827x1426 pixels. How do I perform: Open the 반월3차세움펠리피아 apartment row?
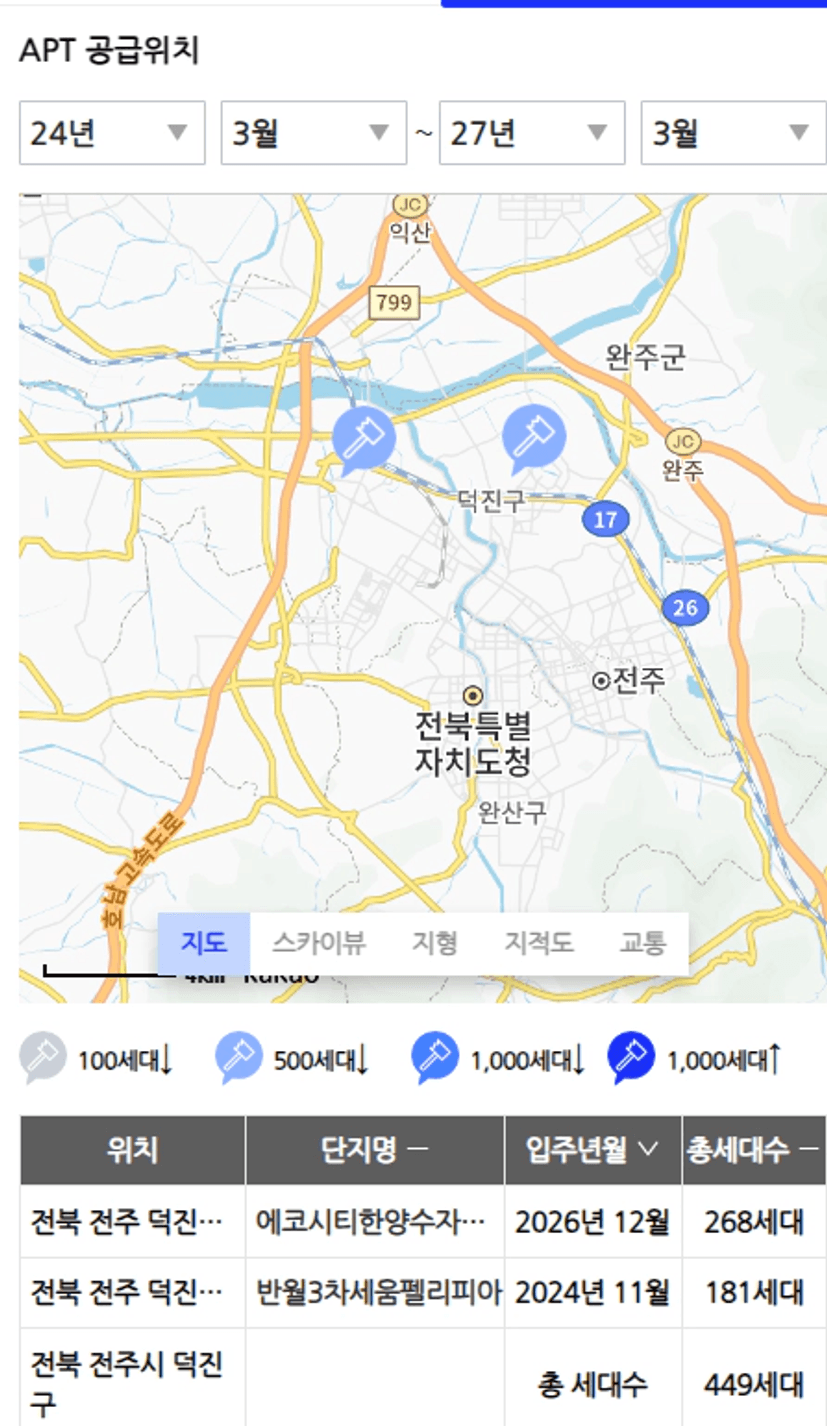(378, 1292)
